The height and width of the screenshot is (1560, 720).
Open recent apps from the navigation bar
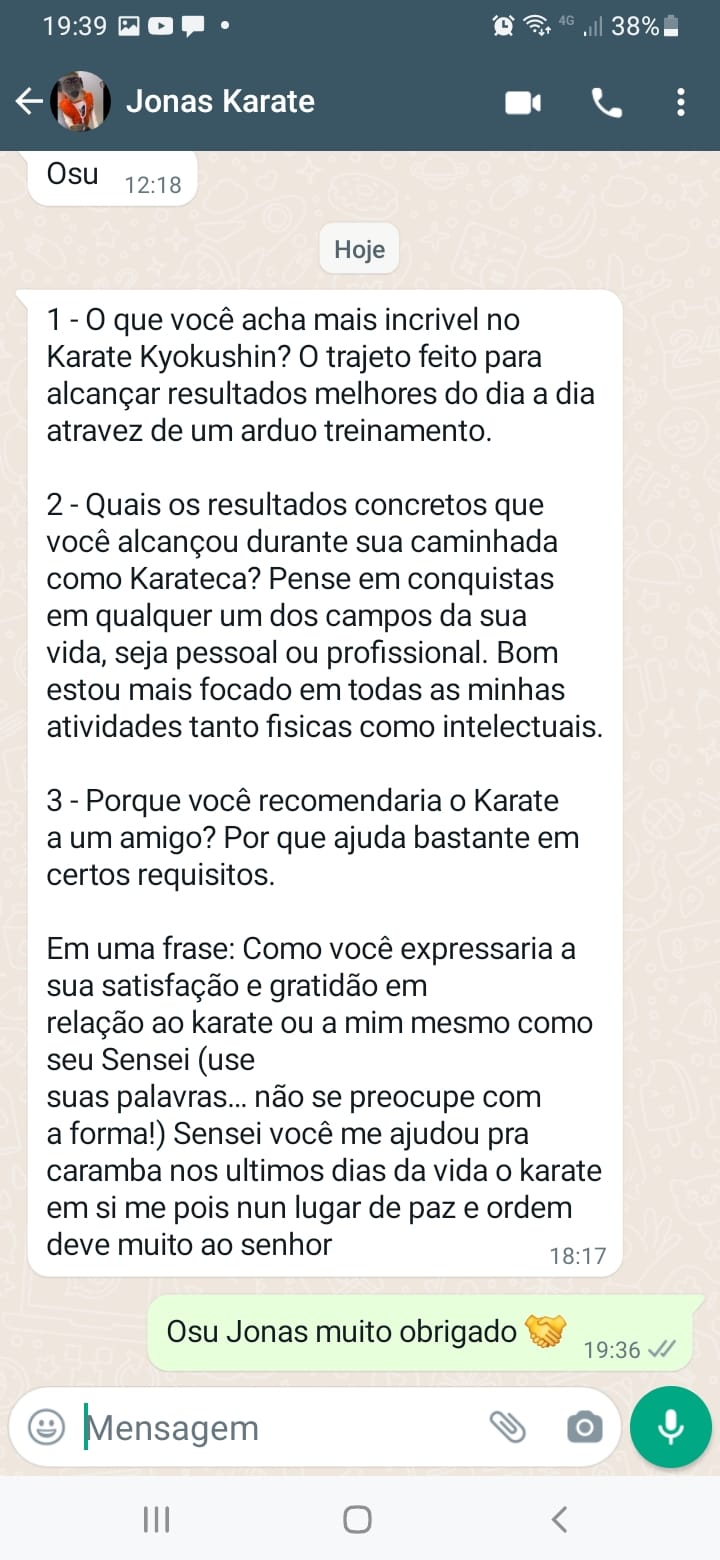point(156,1520)
